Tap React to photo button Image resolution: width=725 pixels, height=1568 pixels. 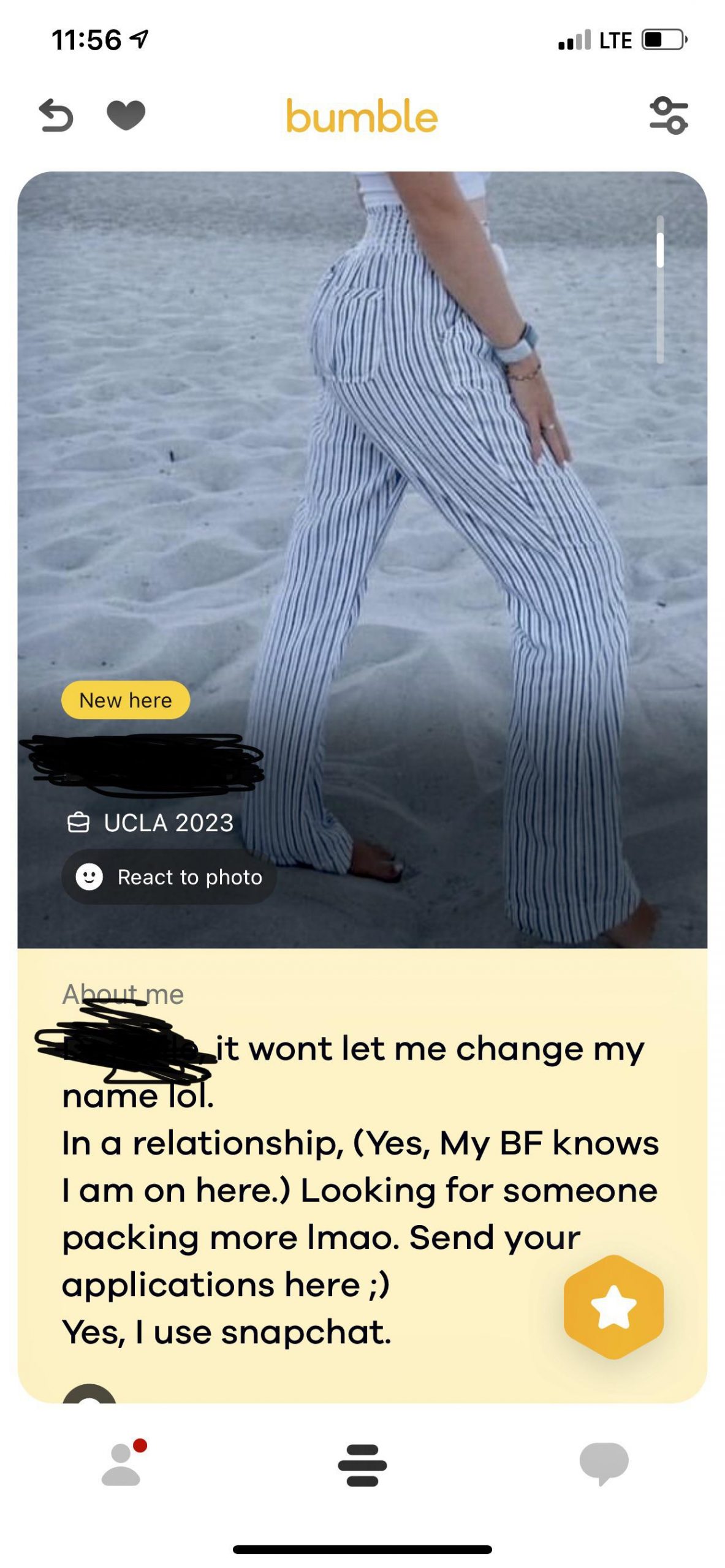(169, 876)
